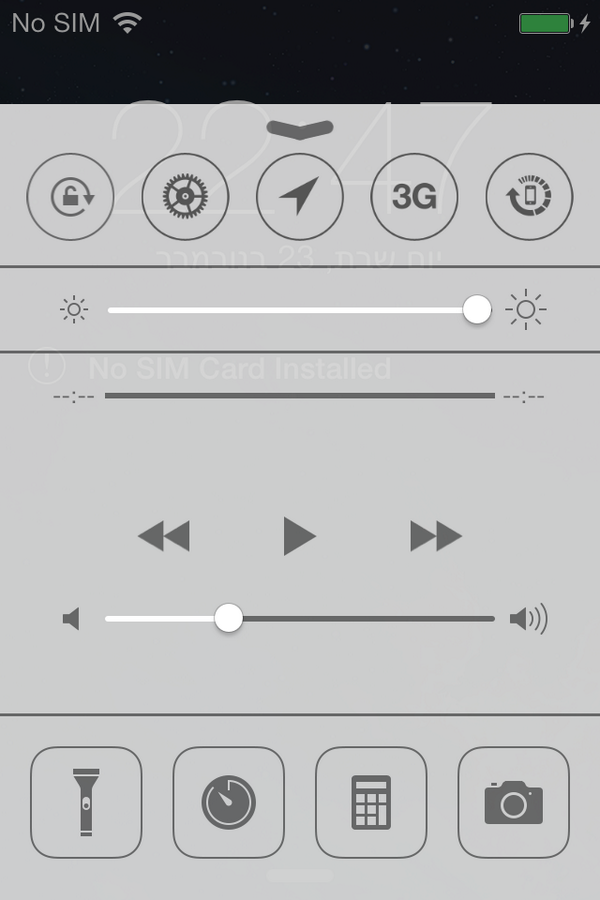The height and width of the screenshot is (900, 600).
Task: Skip to previous track
Action: click(x=164, y=537)
